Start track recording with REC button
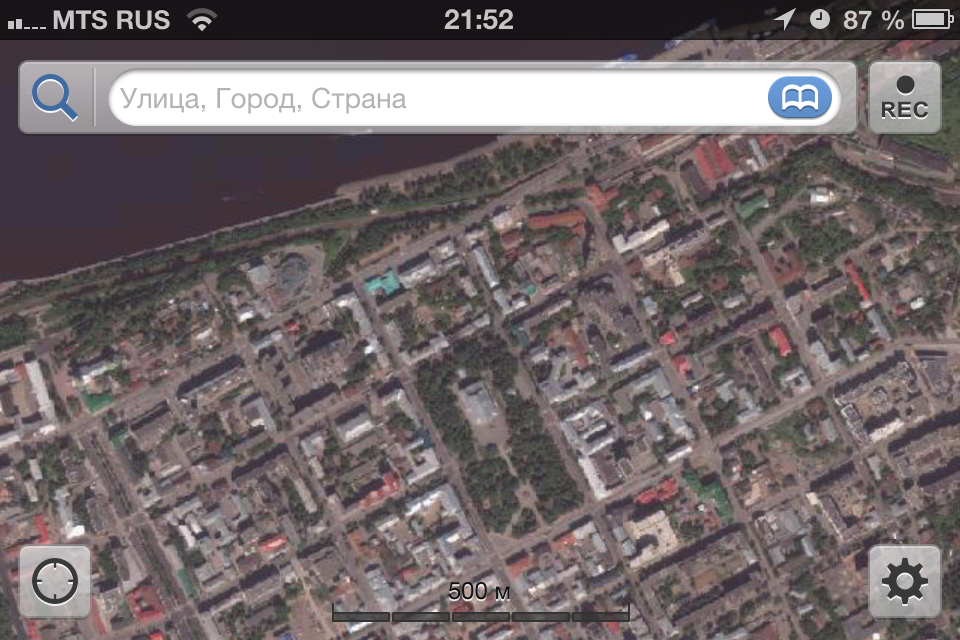The image size is (960, 640). 904,98
